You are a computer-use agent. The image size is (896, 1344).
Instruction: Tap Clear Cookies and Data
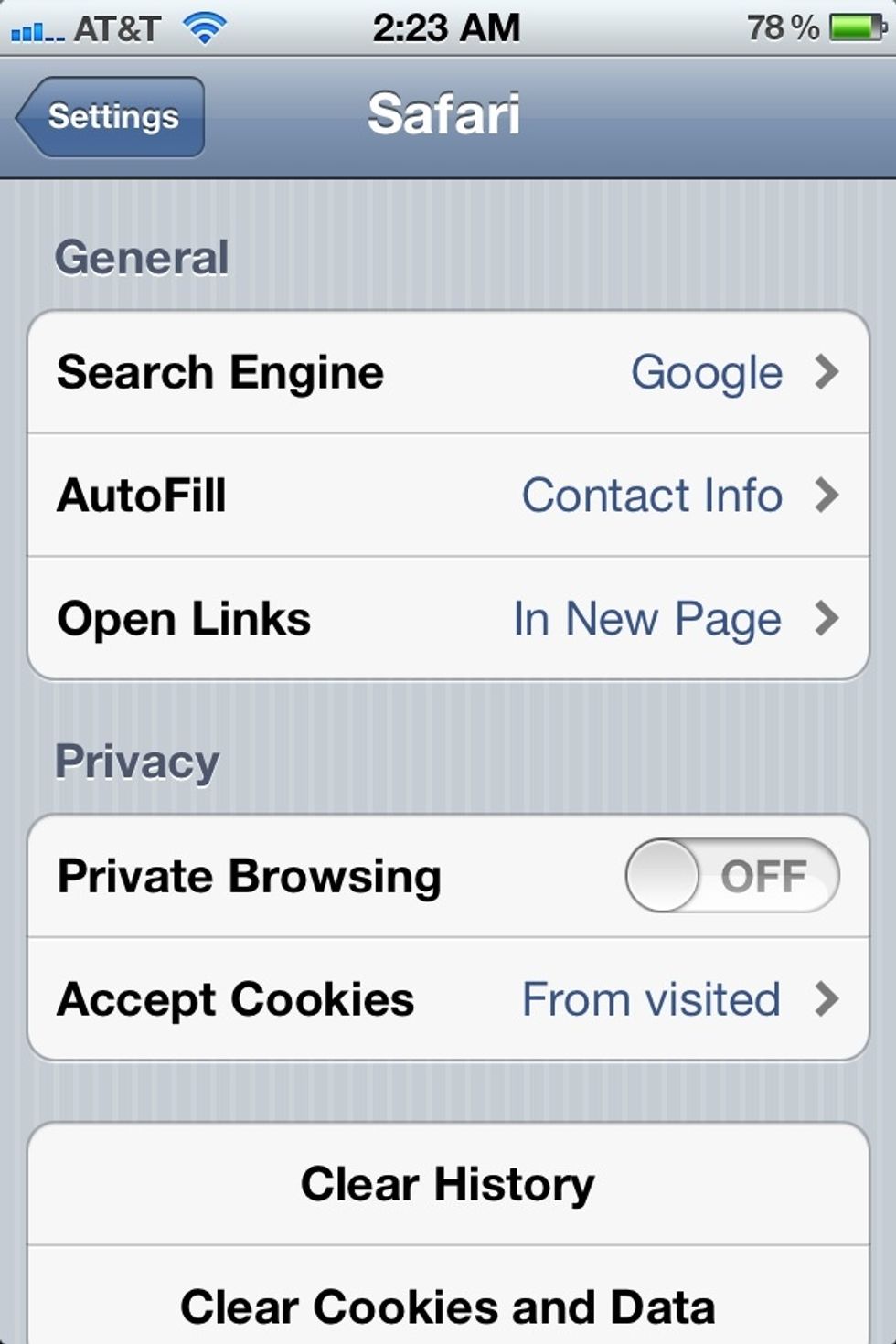[448, 1306]
